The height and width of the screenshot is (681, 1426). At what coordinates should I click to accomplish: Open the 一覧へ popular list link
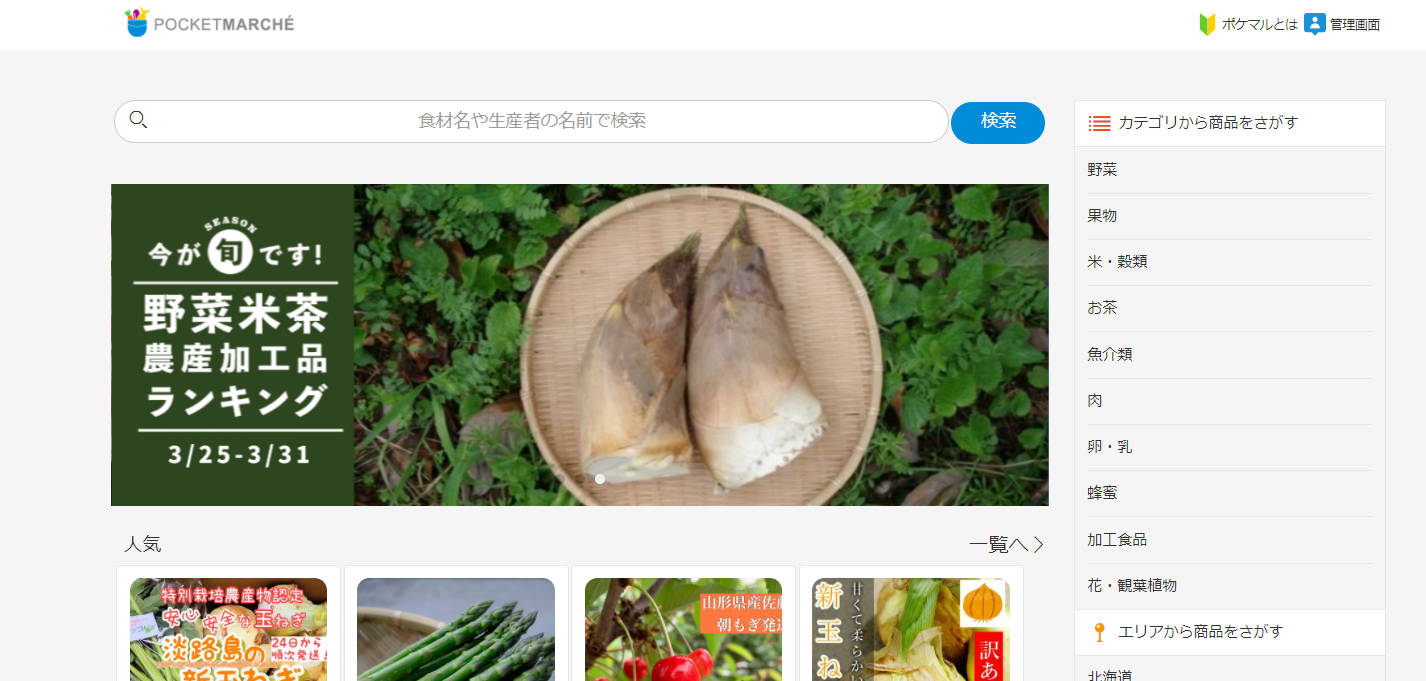point(1006,545)
